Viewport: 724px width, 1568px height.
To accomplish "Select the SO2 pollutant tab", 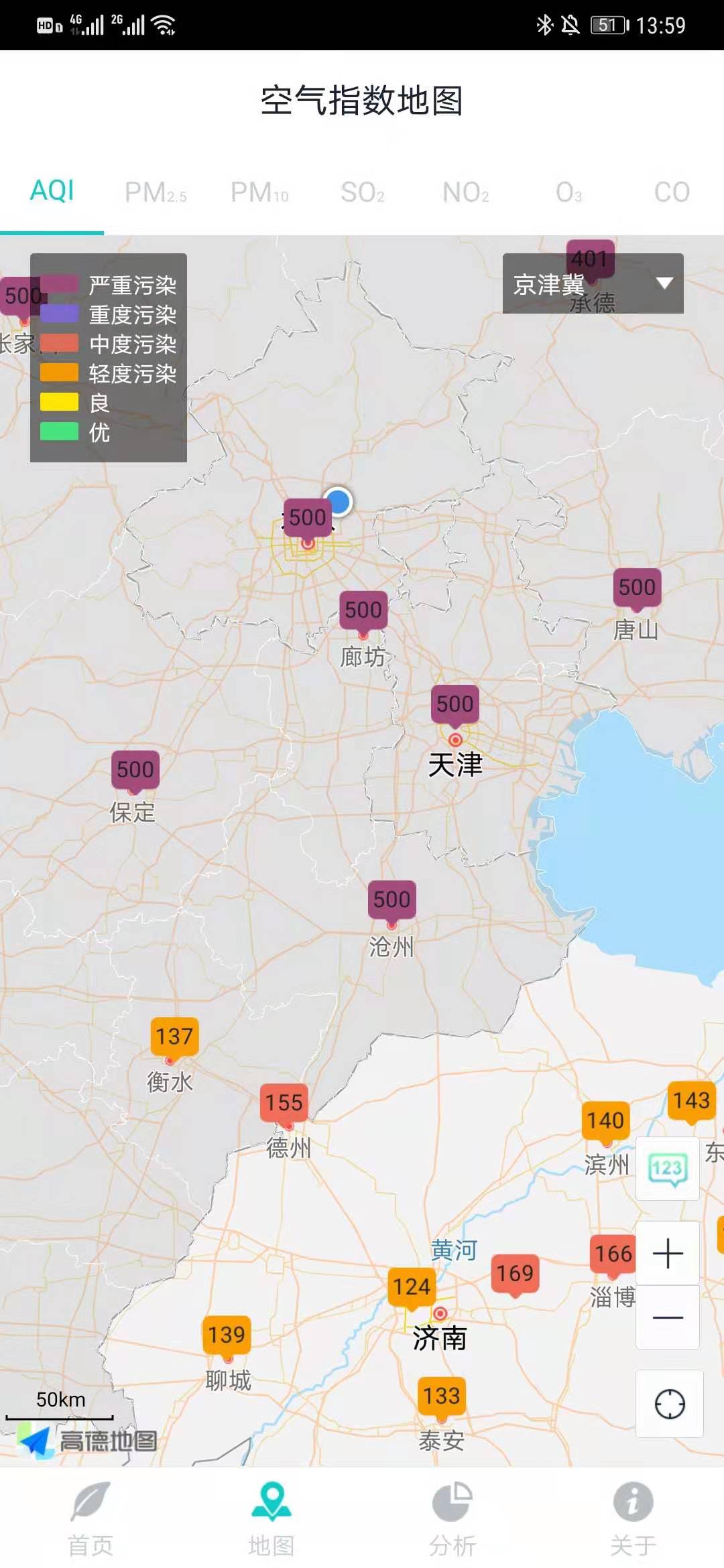I will click(362, 193).
